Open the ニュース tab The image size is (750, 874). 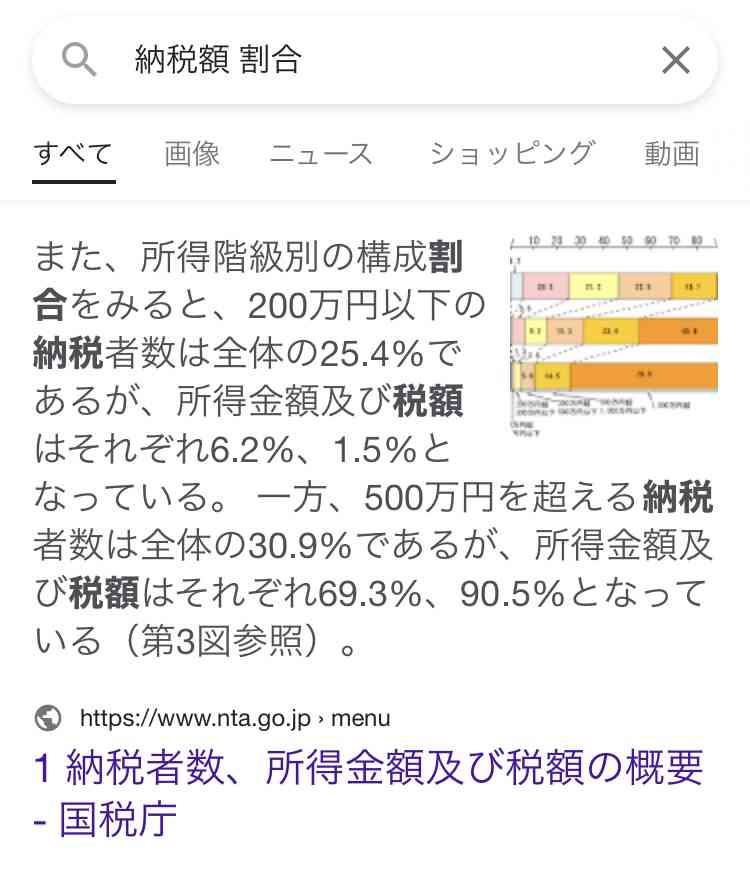click(x=322, y=154)
